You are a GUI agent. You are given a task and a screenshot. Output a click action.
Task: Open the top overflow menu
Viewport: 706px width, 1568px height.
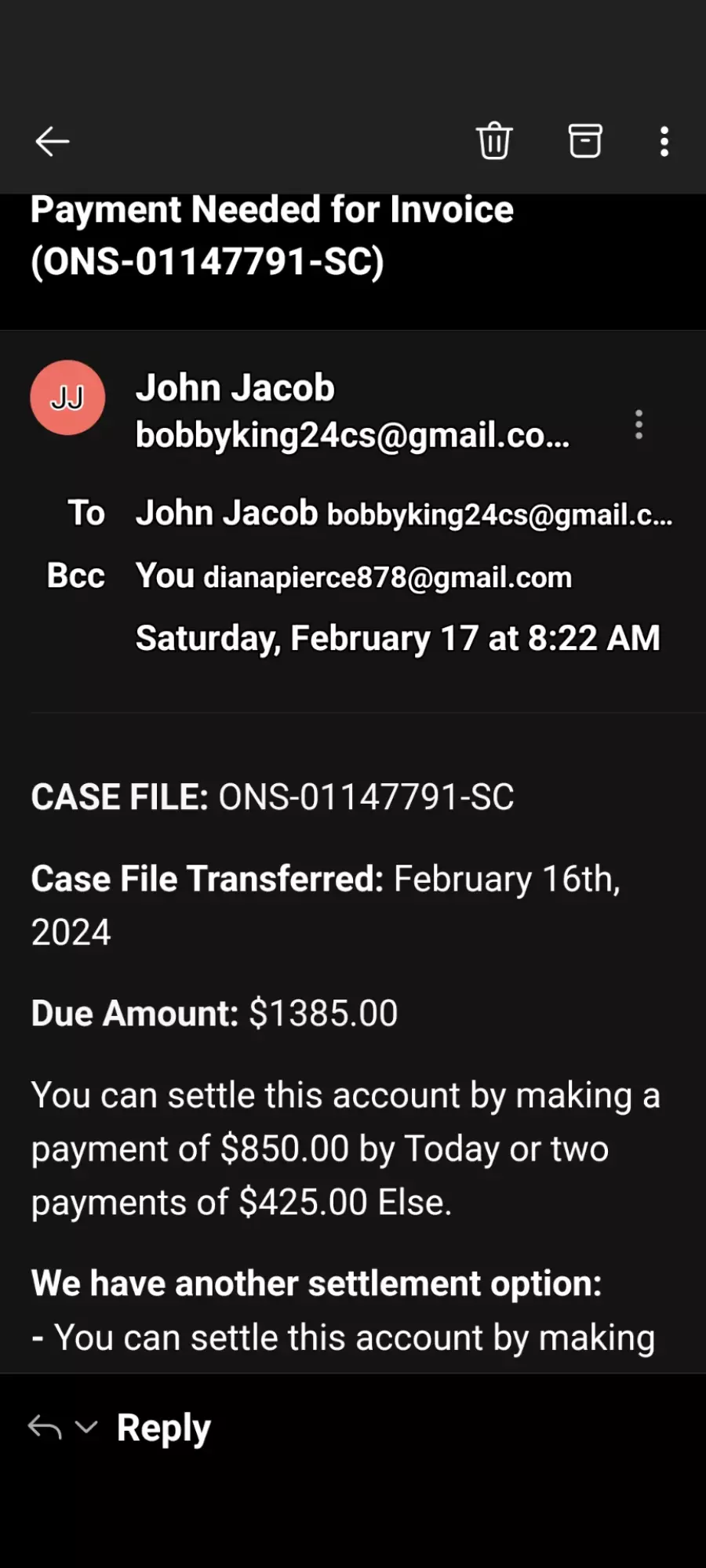(x=664, y=142)
